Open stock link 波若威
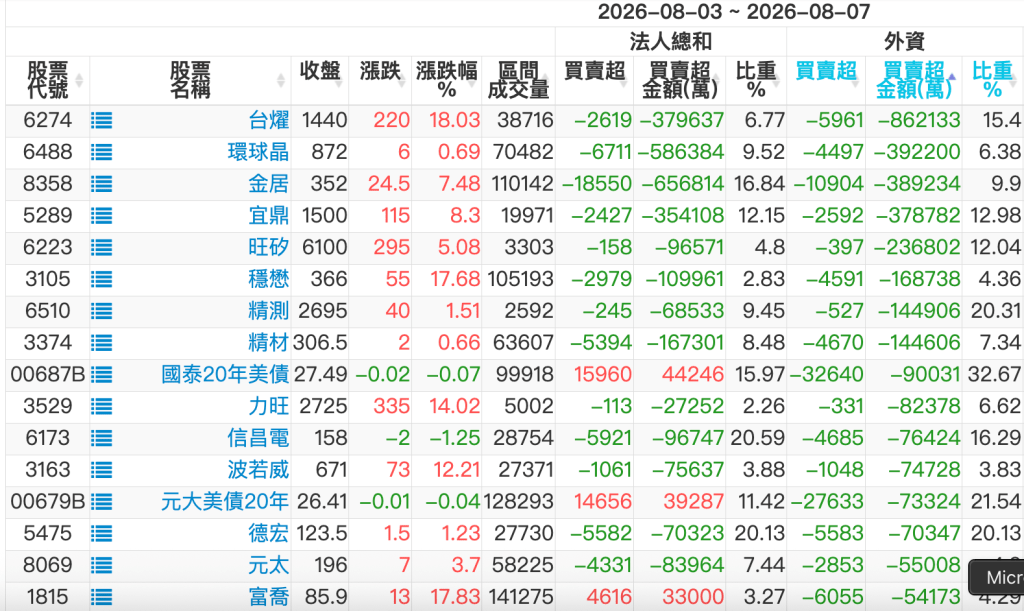 pos(258,470)
